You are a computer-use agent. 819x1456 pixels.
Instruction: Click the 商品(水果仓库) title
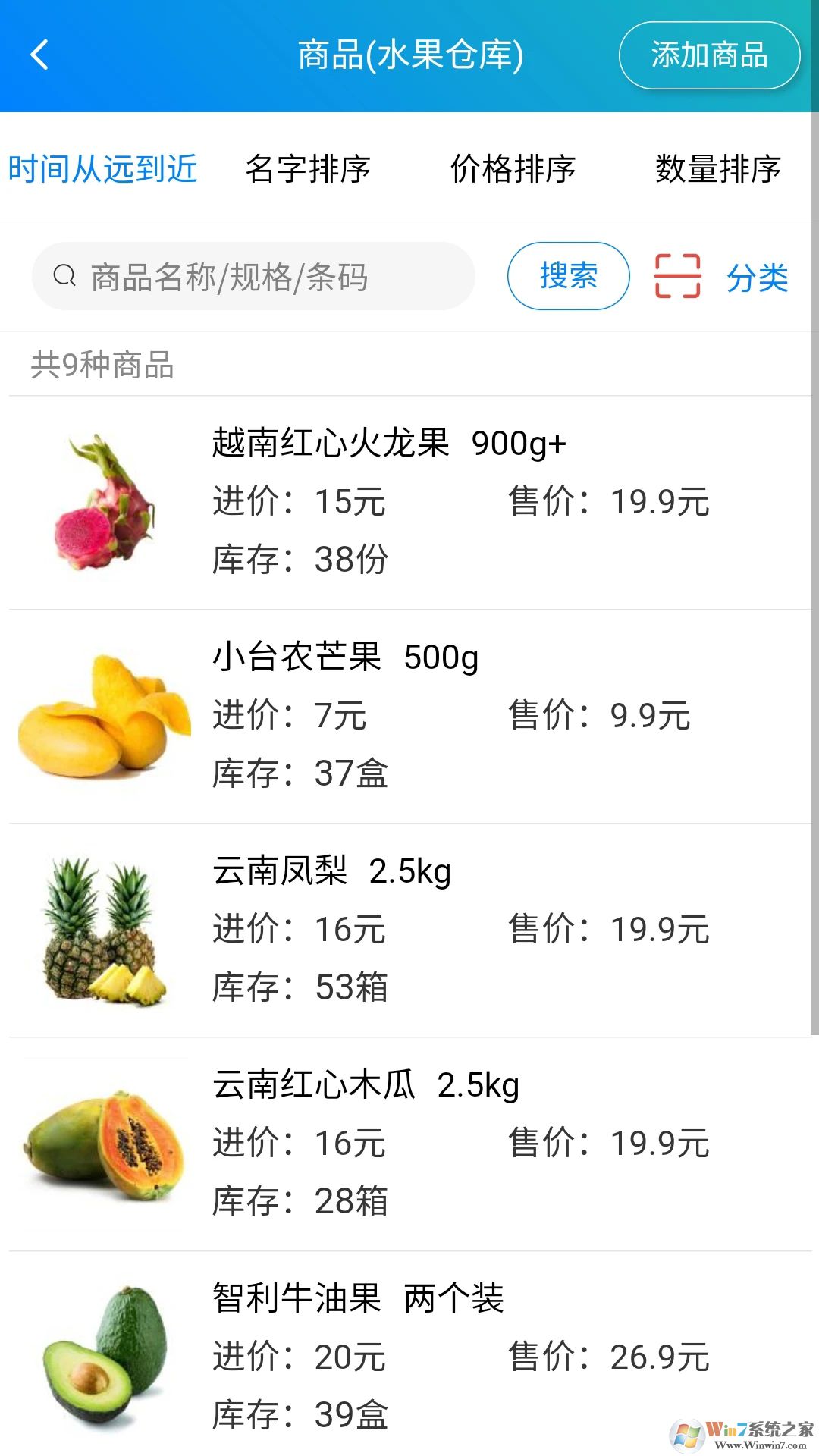pos(409,55)
